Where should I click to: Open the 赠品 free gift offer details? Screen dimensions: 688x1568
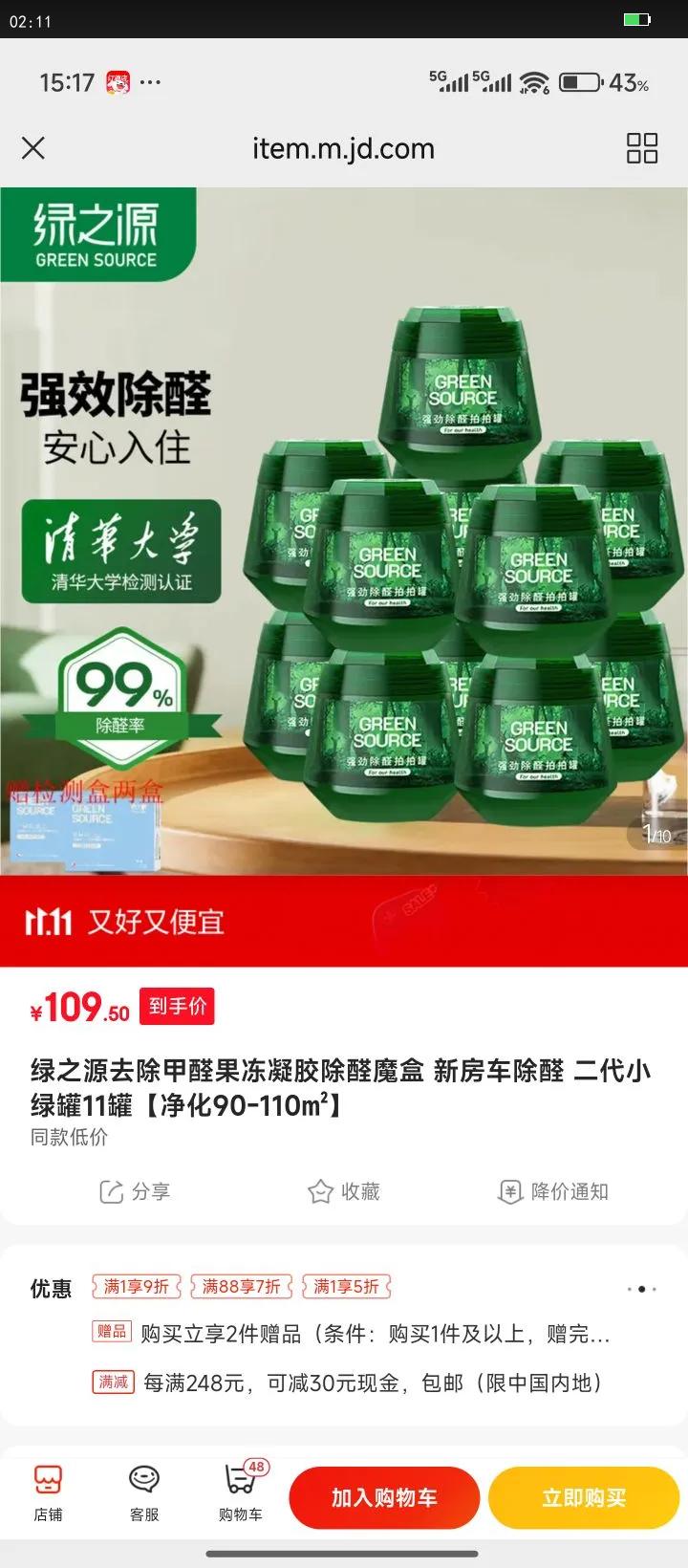[363, 1334]
